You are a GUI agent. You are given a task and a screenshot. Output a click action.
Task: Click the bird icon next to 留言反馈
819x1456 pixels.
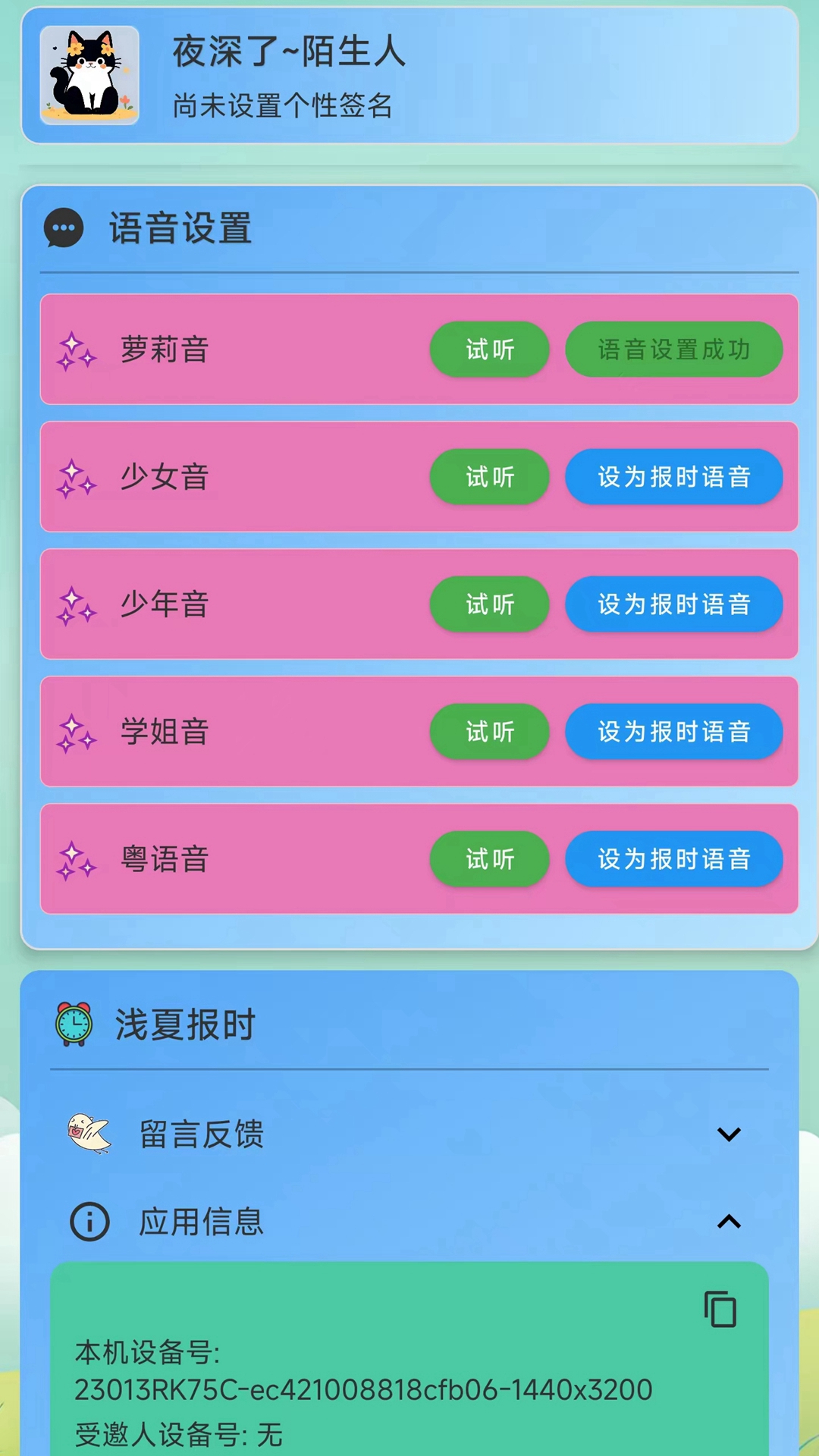click(x=89, y=1133)
